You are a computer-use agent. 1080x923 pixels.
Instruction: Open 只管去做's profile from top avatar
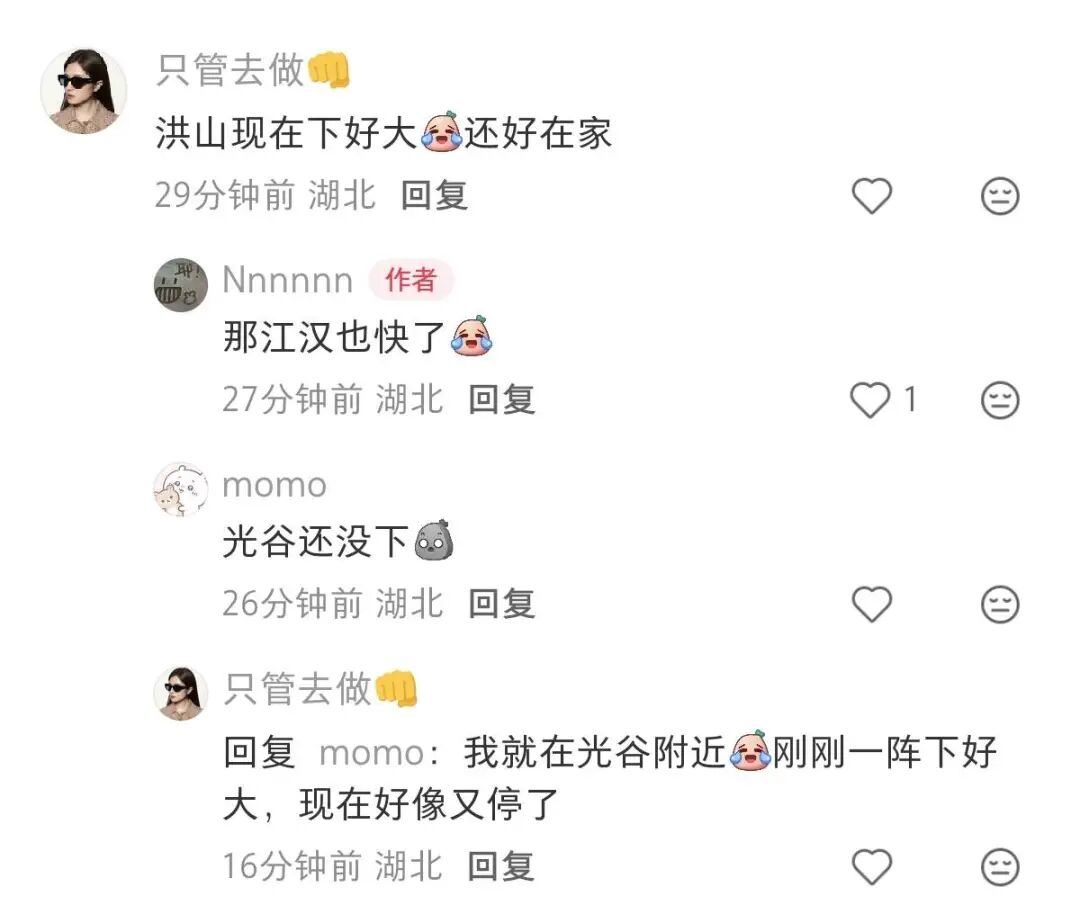83,91
